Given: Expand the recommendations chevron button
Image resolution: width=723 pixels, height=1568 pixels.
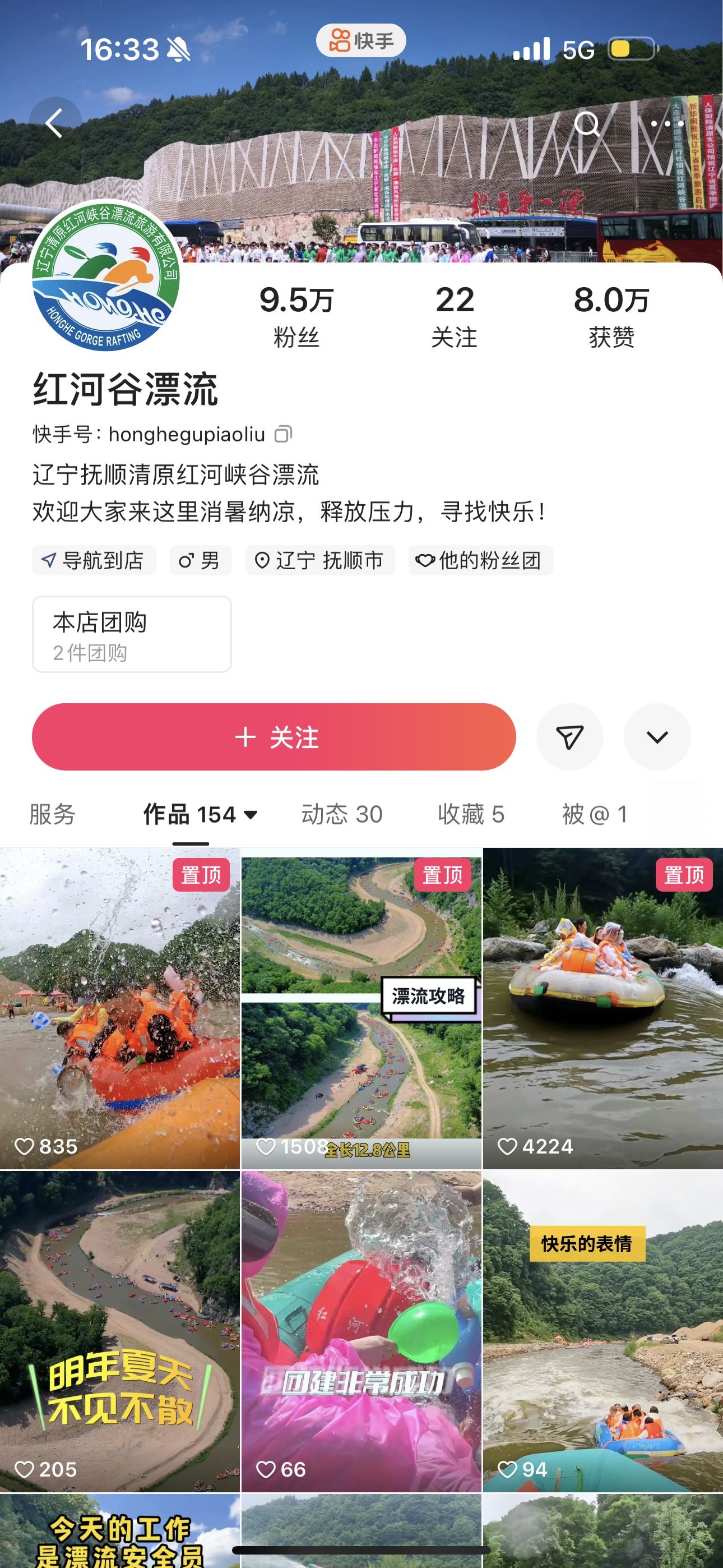Looking at the screenshot, I should tap(657, 737).
